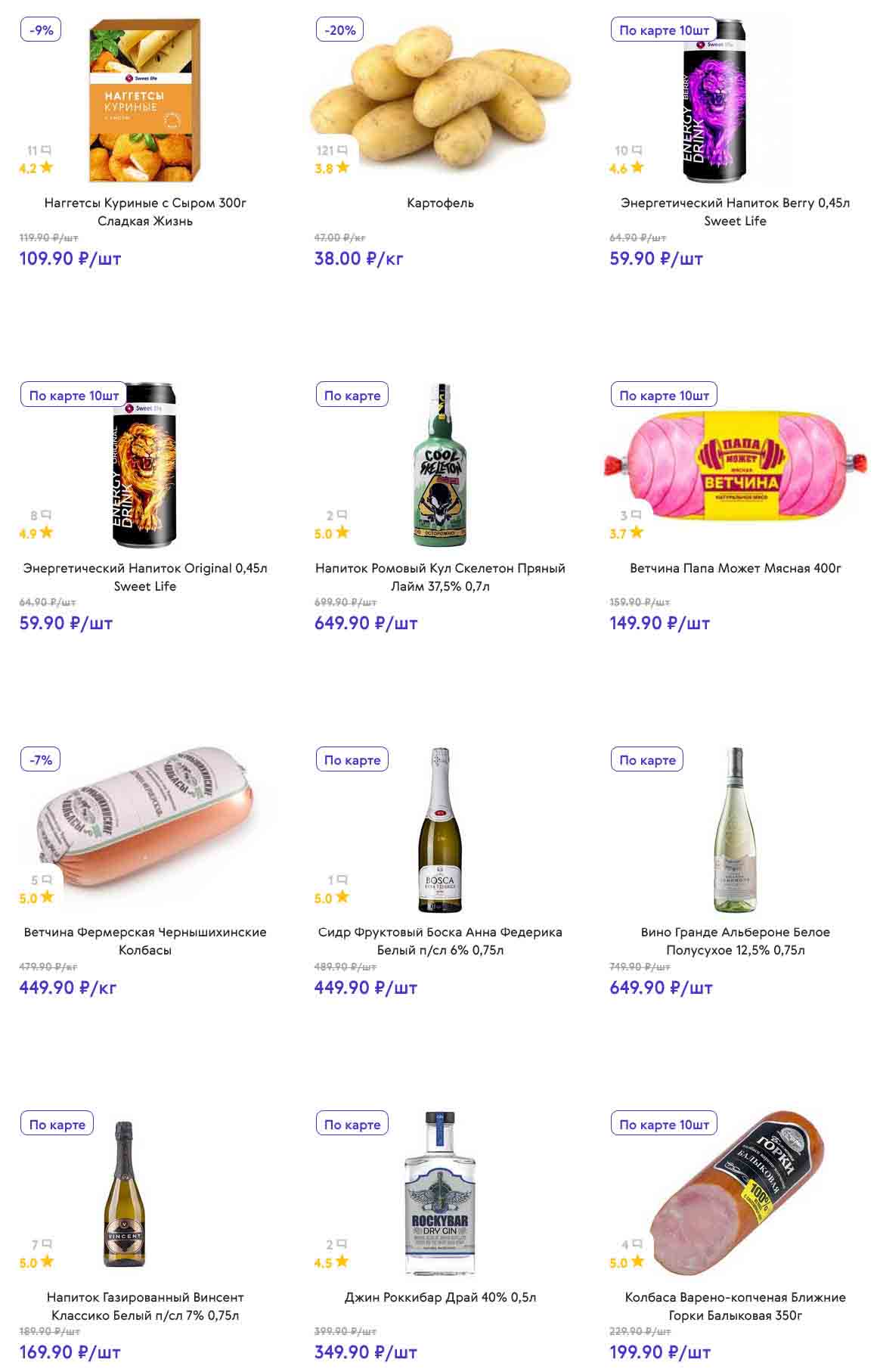Open Джин Роккибар Драй 40% 0,5л

[440, 1297]
